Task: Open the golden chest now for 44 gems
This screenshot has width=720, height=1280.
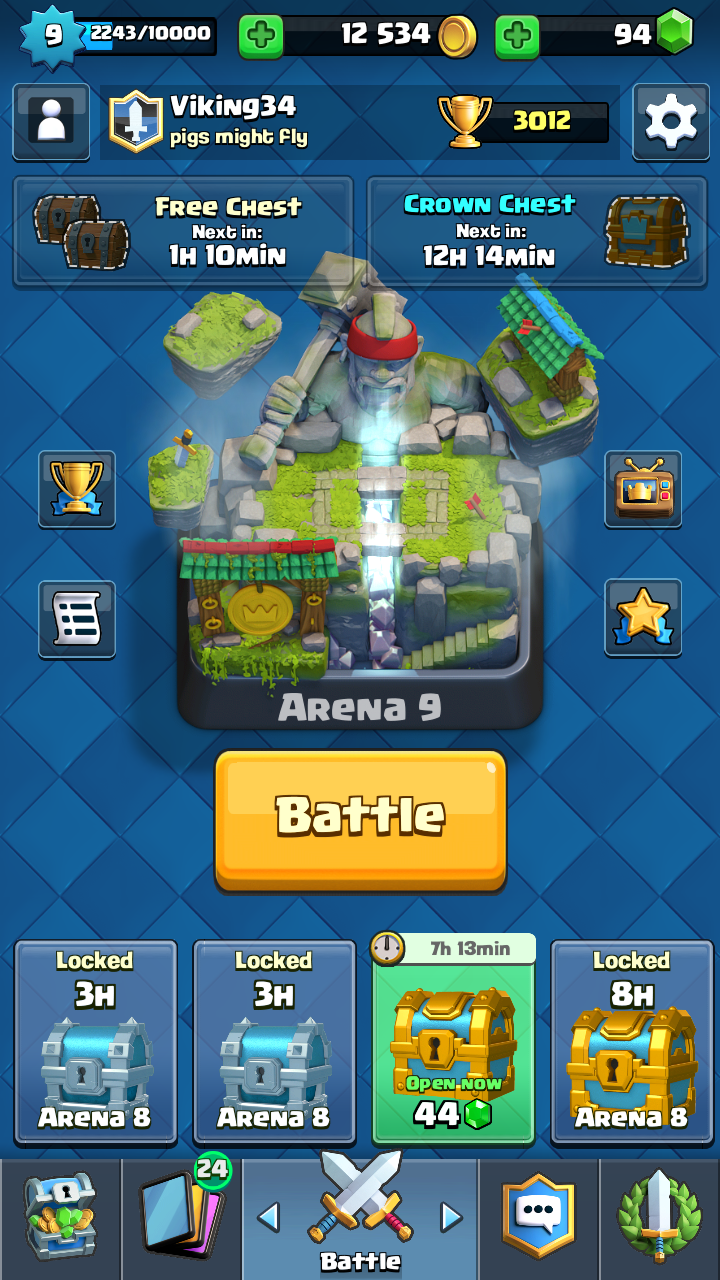Action: click(454, 1038)
